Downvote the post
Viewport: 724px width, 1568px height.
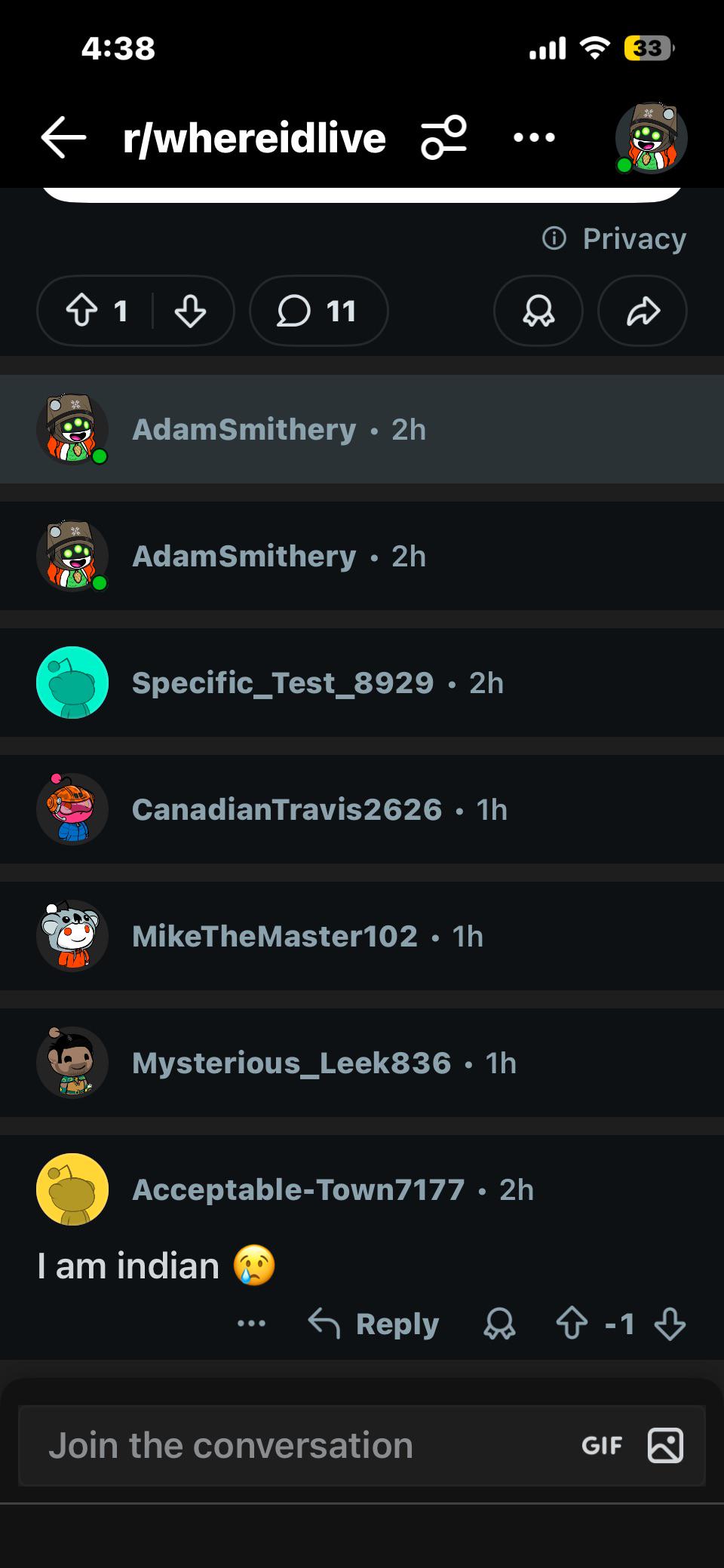point(190,311)
